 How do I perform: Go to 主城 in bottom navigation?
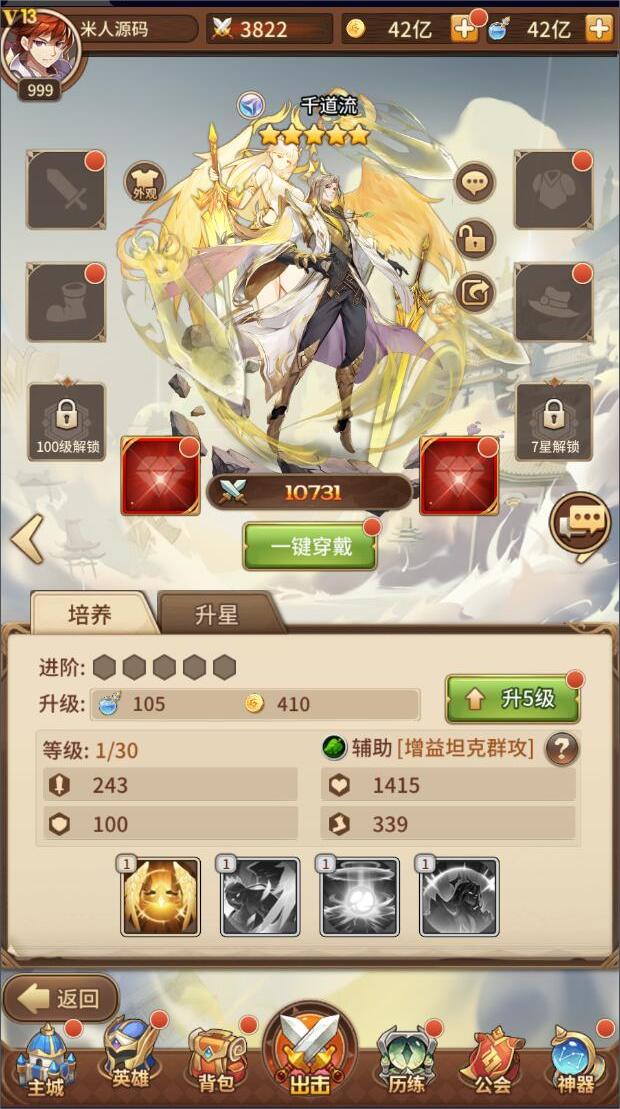[x=46, y=1059]
